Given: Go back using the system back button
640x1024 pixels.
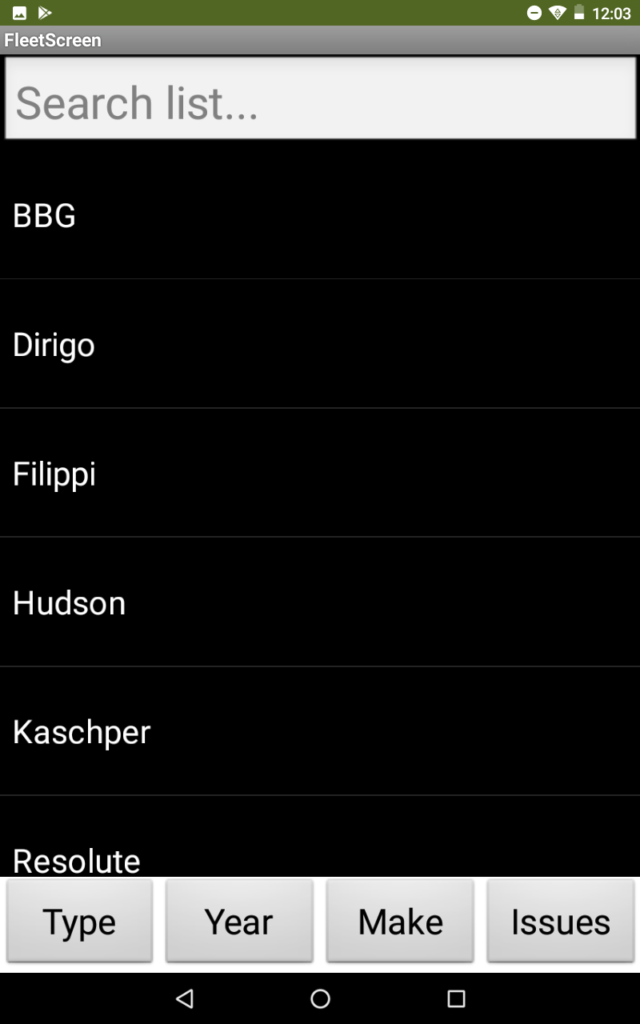Looking at the screenshot, I should pyautogui.click(x=185, y=998).
